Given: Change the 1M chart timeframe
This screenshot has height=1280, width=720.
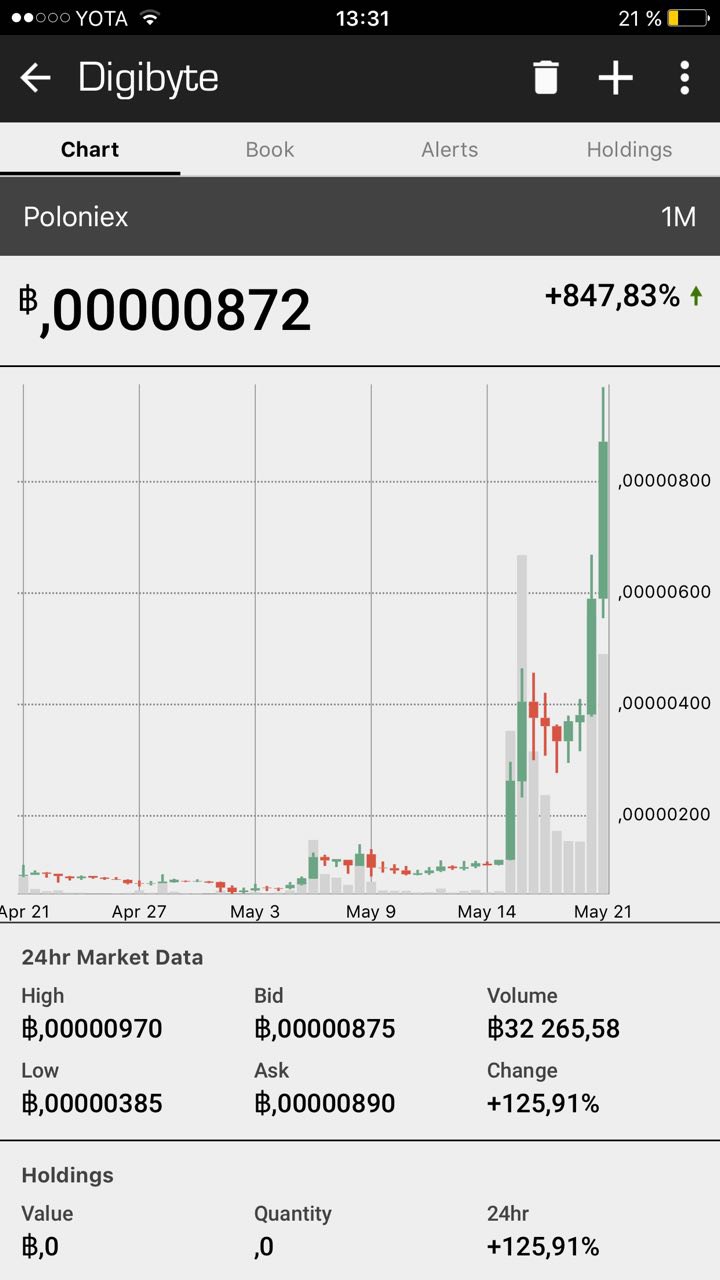Looking at the screenshot, I should 678,217.
